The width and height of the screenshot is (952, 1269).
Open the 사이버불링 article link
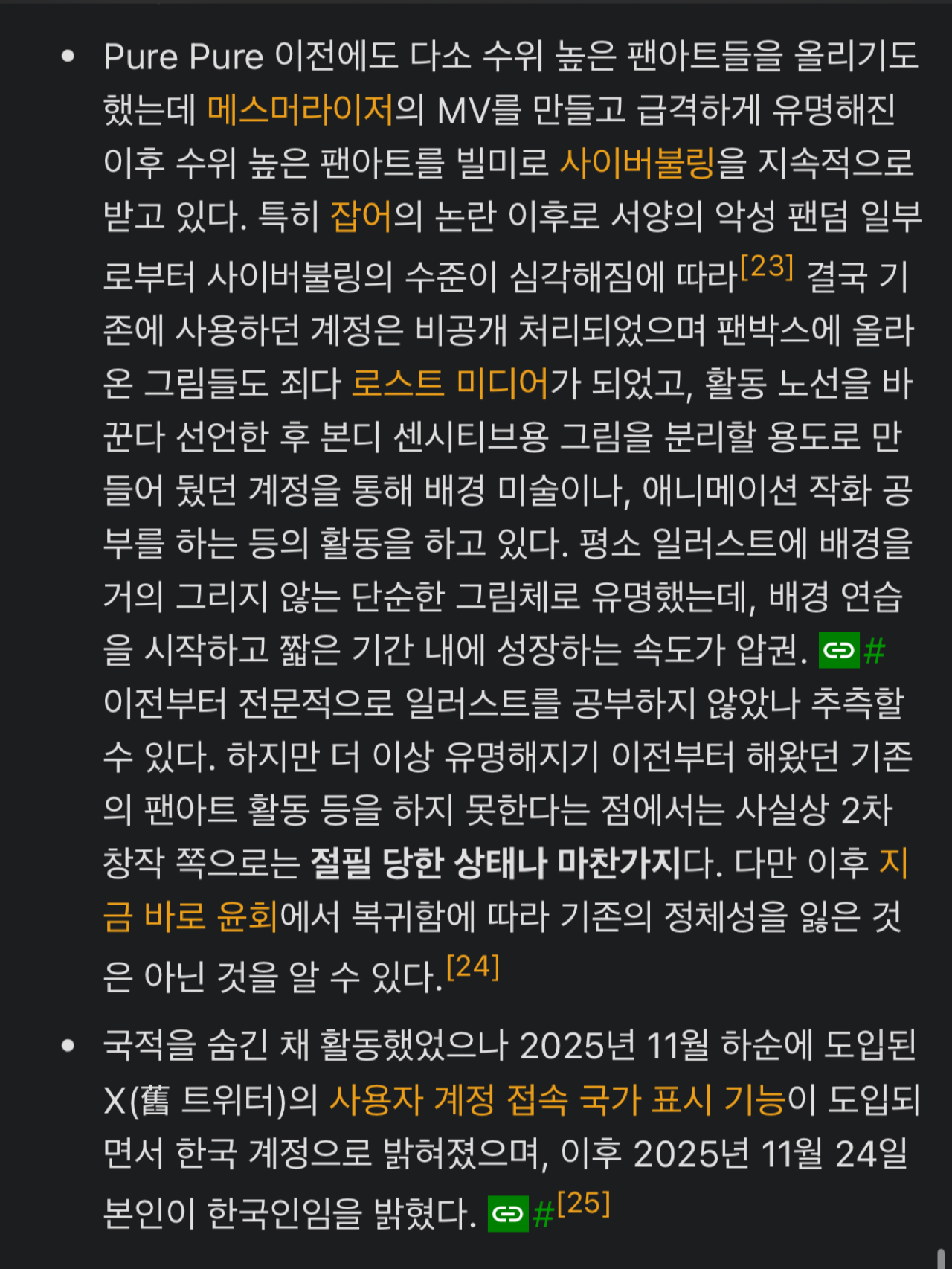(x=637, y=163)
